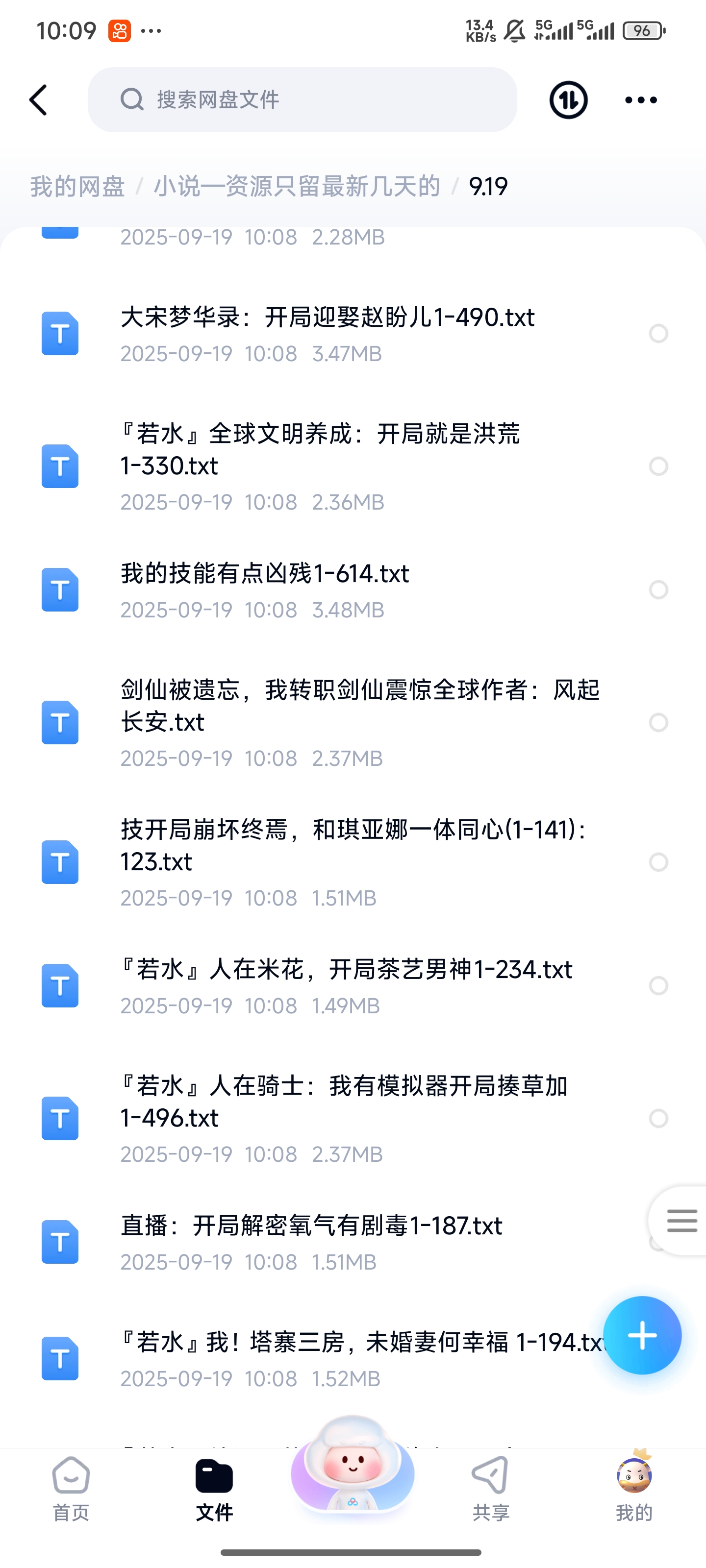Navigate to 我的网盘 in the breadcrumb
Image resolution: width=706 pixels, height=1568 pixels.
77,186
